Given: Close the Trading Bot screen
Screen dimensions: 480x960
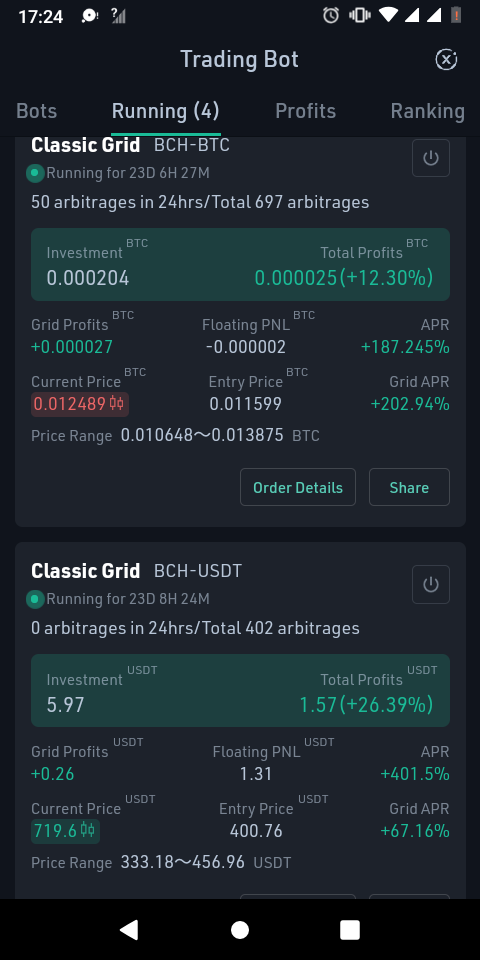Looking at the screenshot, I should tap(446, 59).
